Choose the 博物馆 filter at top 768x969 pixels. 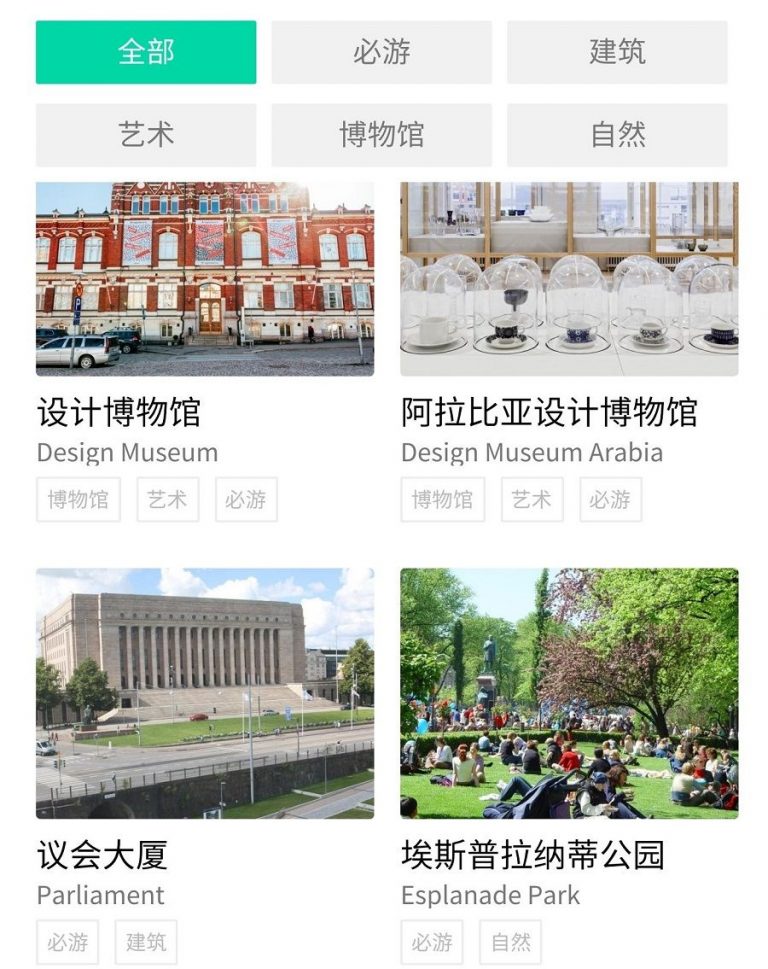pyautogui.click(x=381, y=135)
